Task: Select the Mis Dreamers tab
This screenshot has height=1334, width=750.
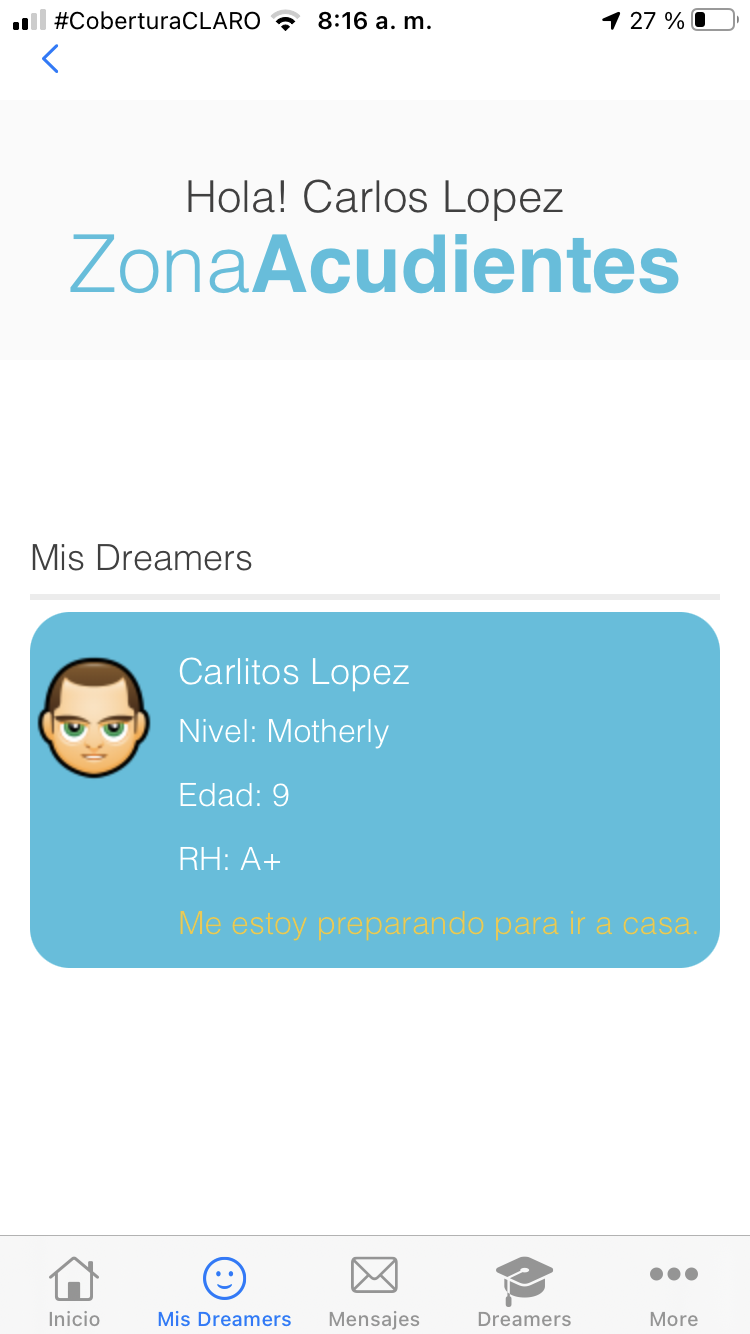Action: click(x=224, y=1291)
